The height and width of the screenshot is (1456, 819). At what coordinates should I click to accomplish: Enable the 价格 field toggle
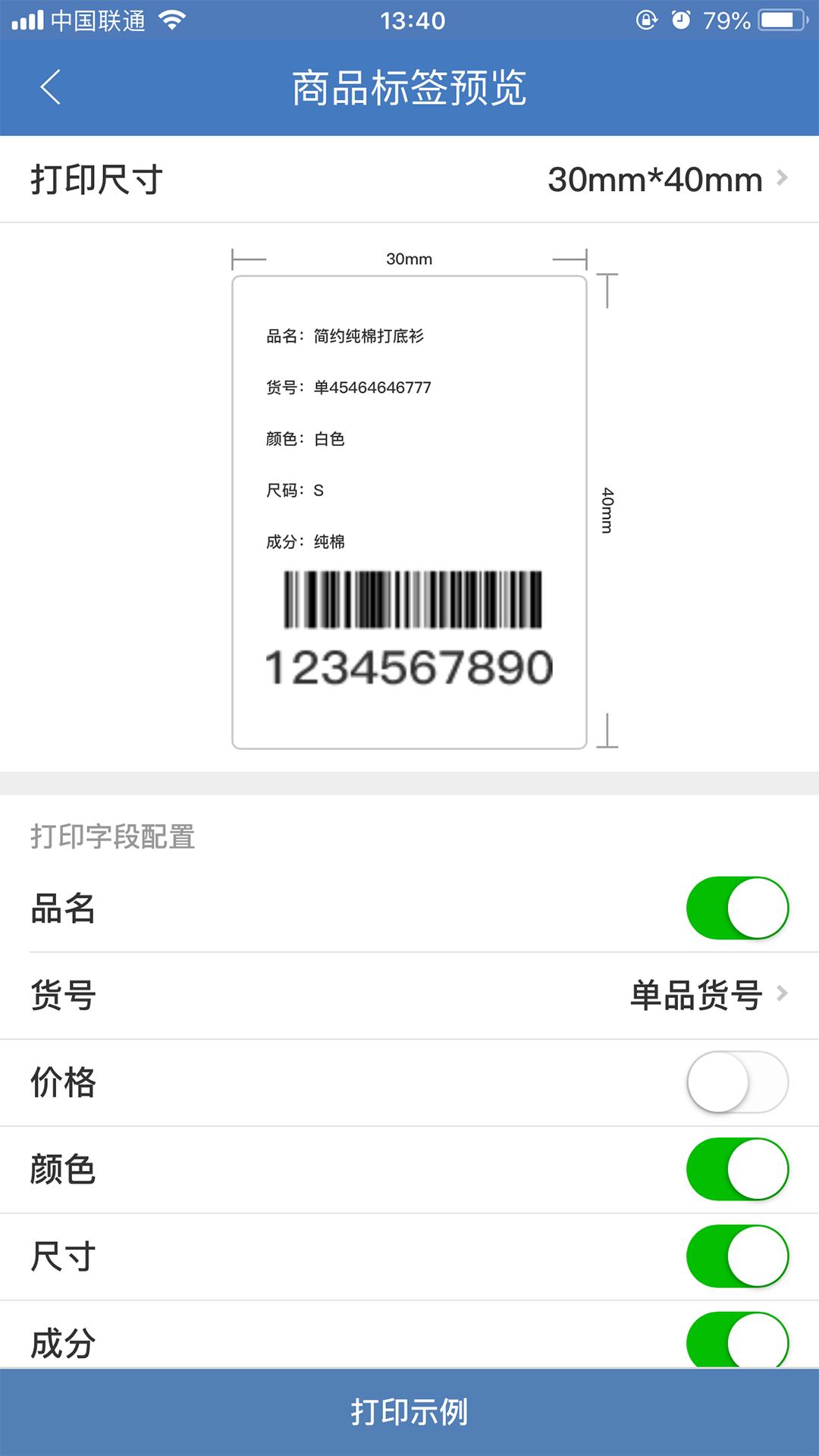736,1082
